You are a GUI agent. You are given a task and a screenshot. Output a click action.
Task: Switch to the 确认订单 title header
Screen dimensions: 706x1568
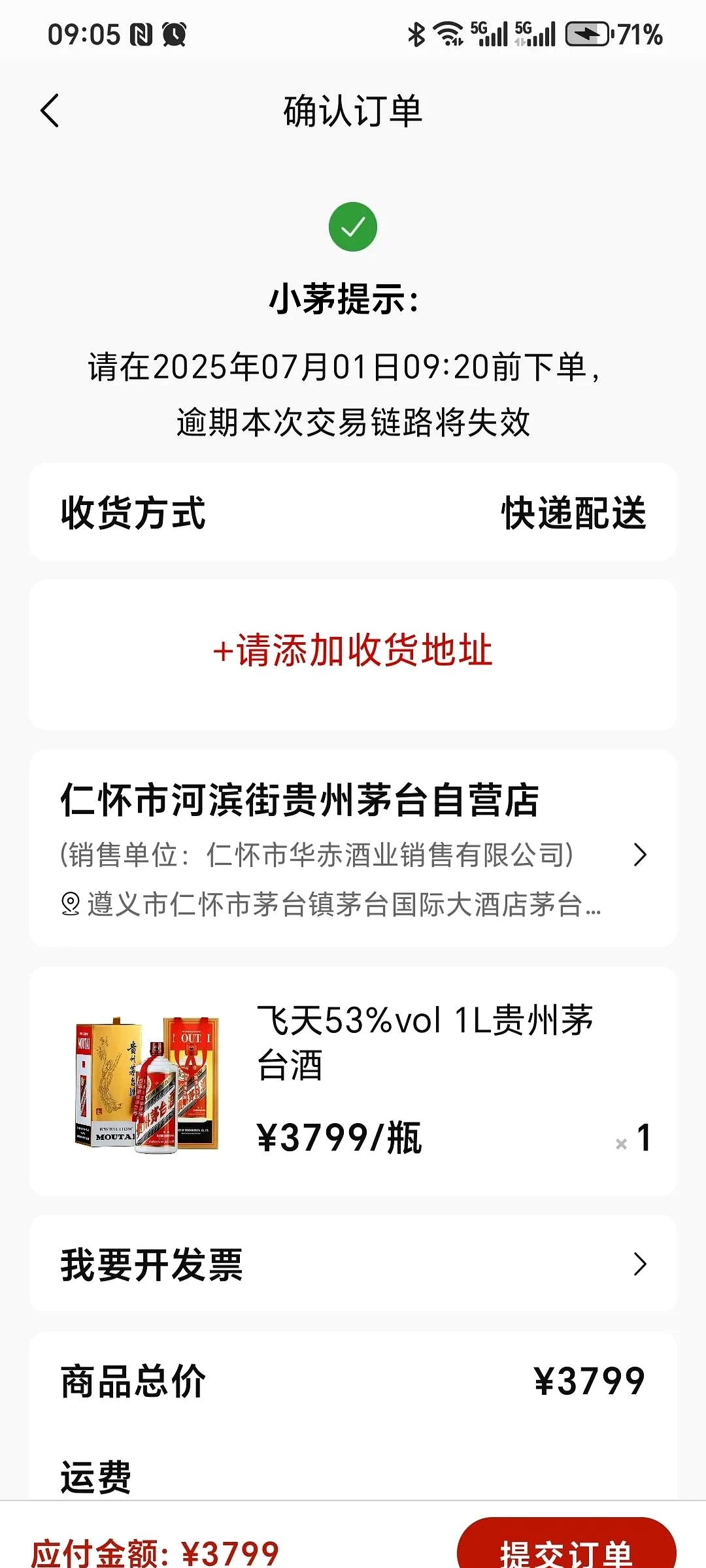pyautogui.click(x=352, y=111)
